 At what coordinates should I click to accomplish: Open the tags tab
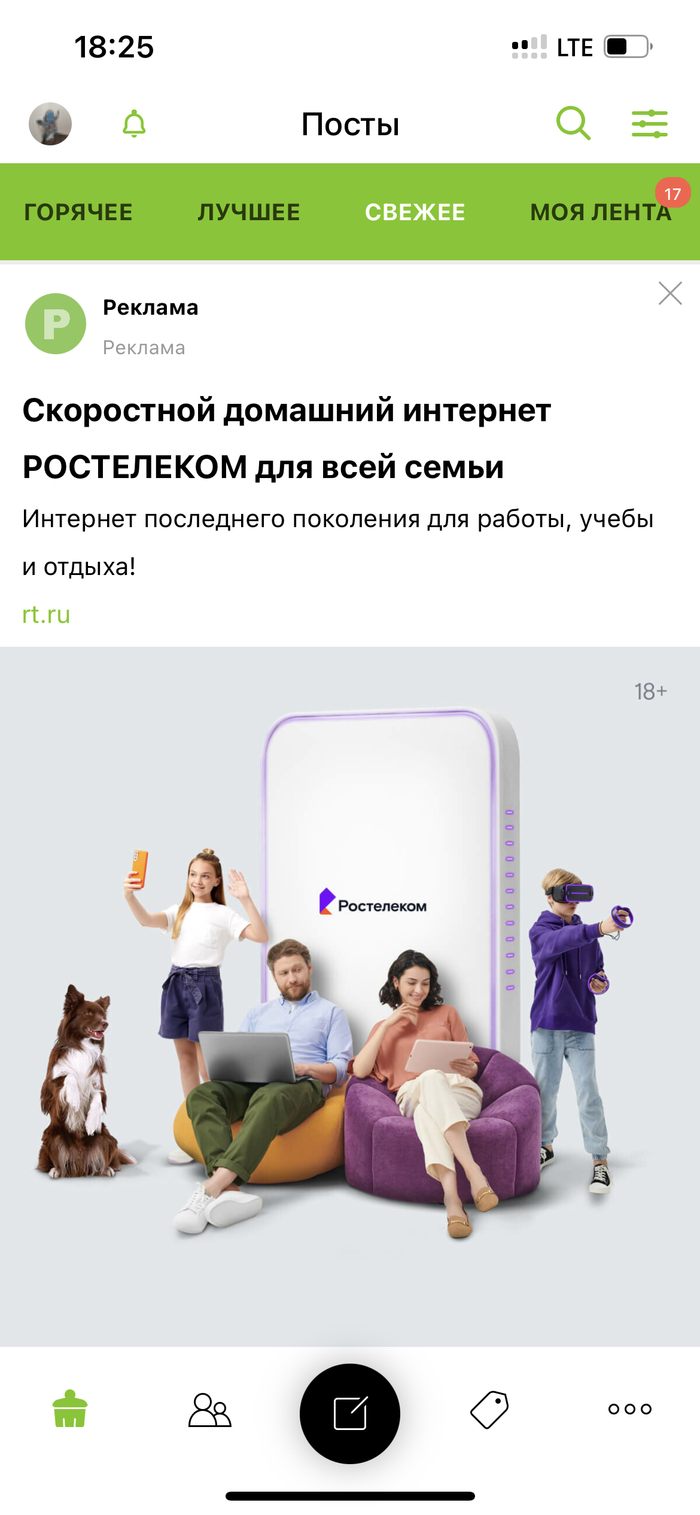490,1409
